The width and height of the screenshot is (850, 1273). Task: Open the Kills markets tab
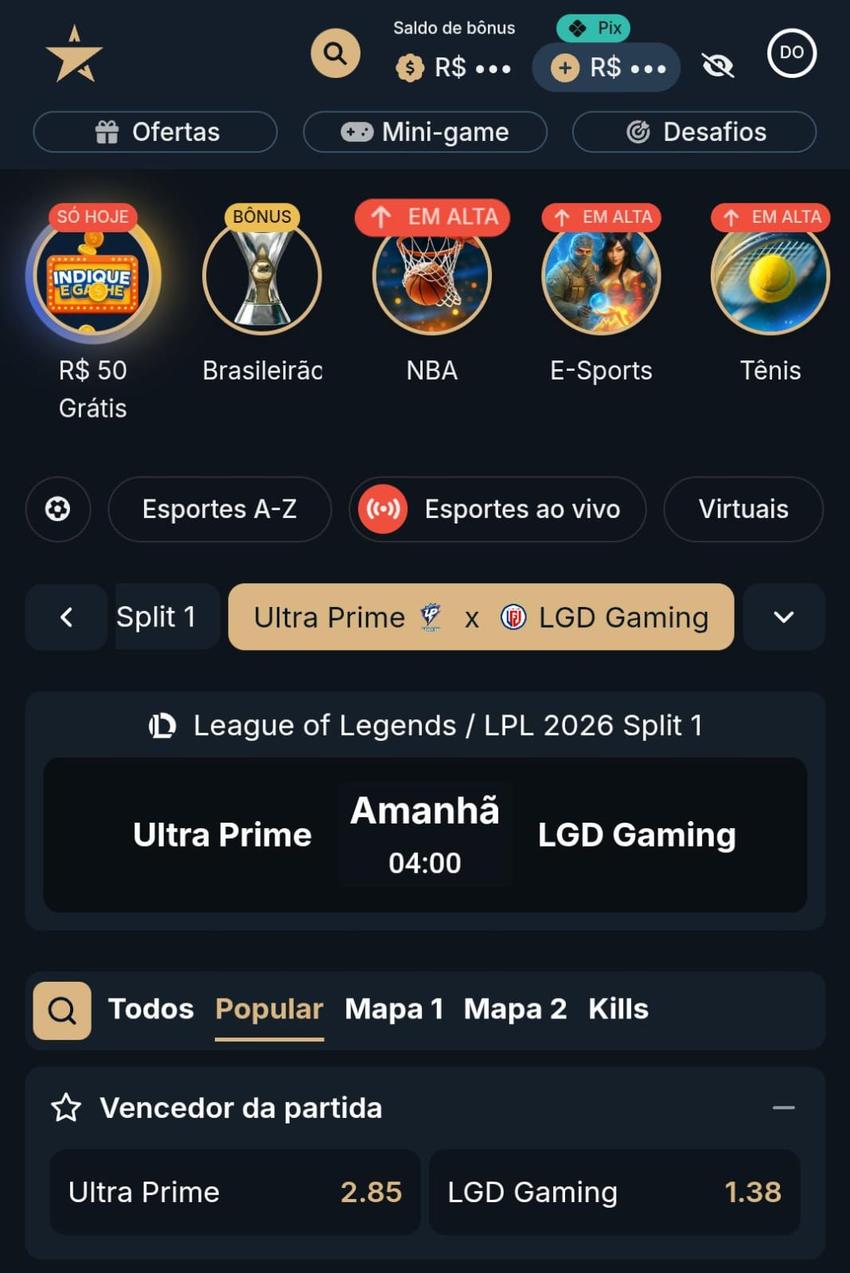[x=618, y=1009]
